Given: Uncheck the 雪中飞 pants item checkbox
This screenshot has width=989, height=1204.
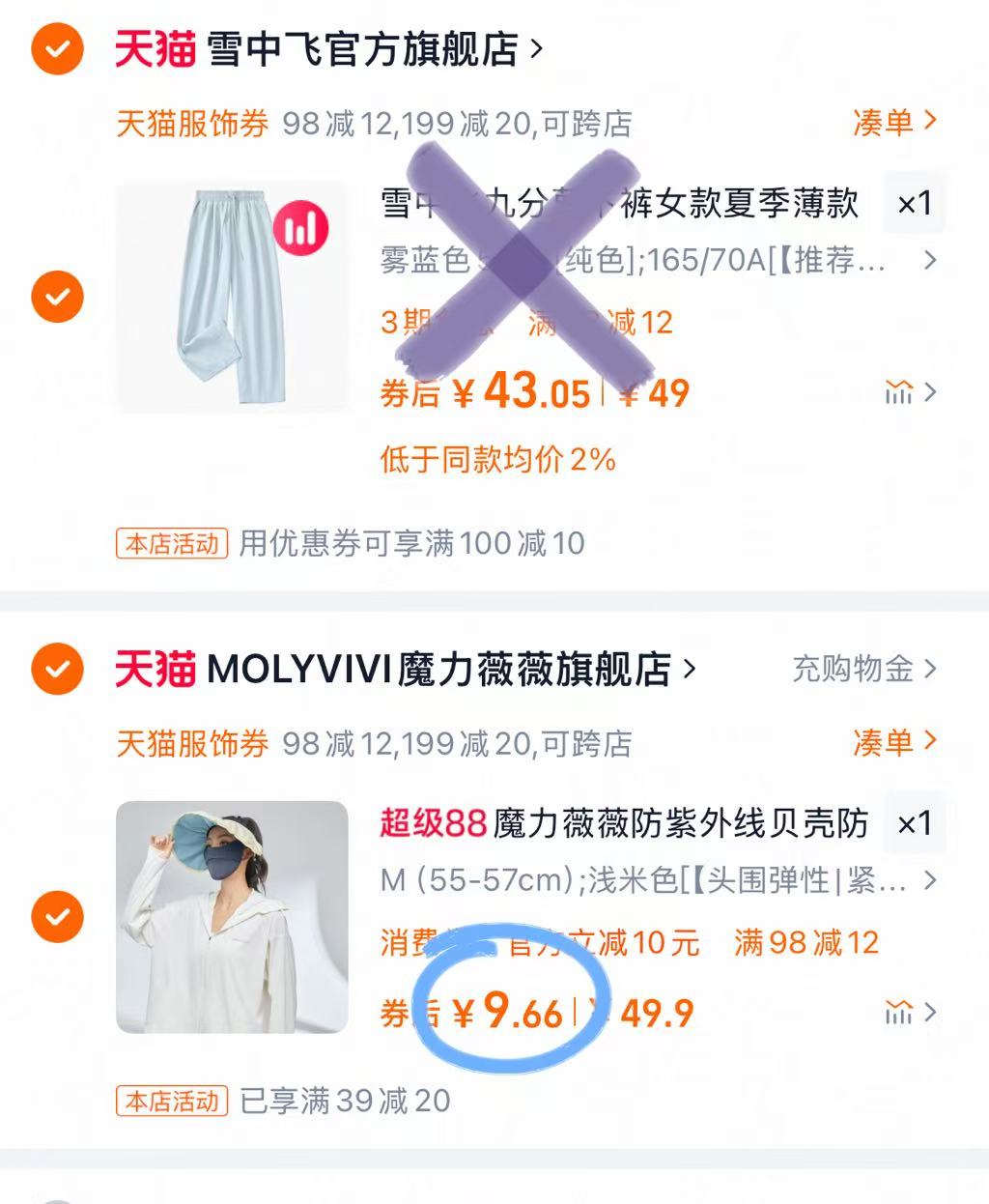Looking at the screenshot, I should point(58,296).
